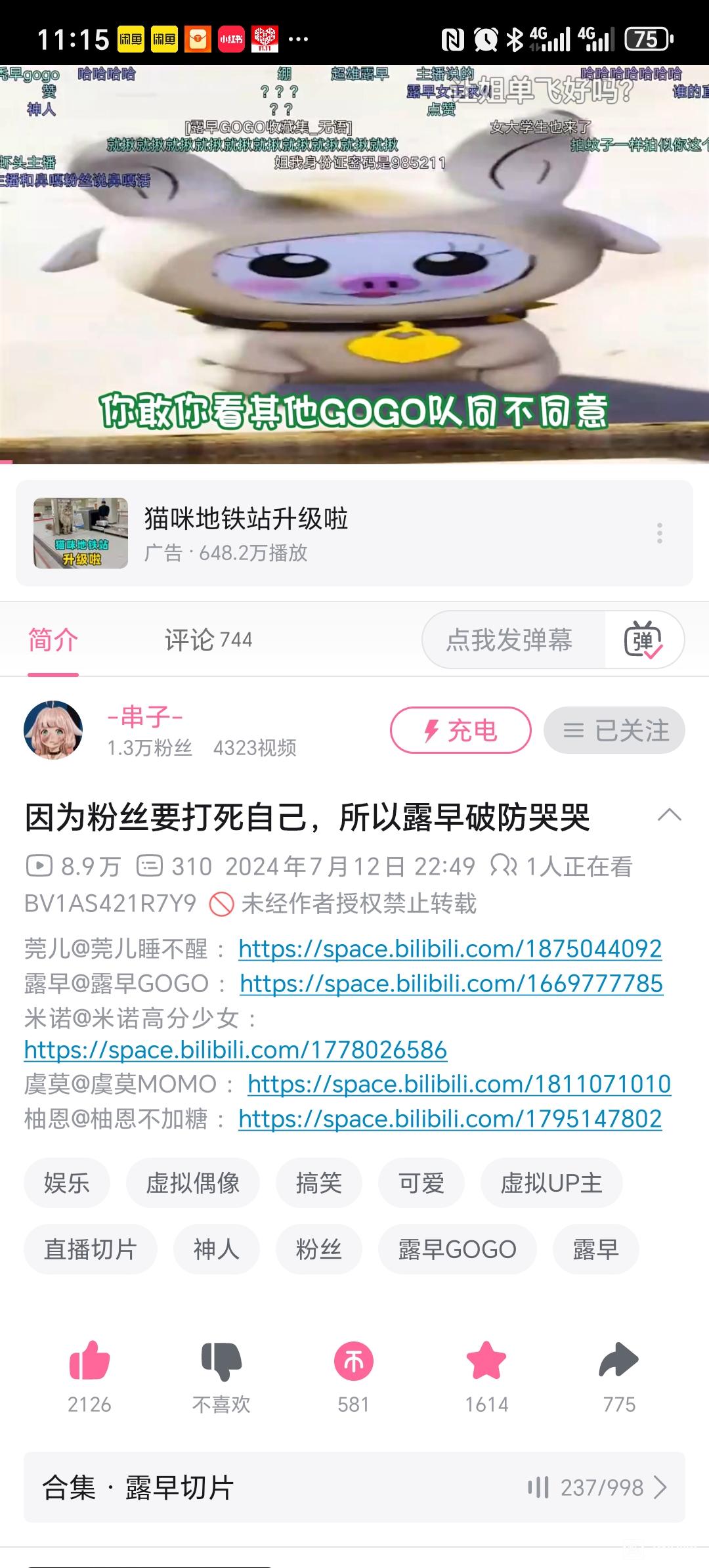Screen dimensions: 709x1568
Task: Switch to the 评论 744 tab
Action: point(208,640)
